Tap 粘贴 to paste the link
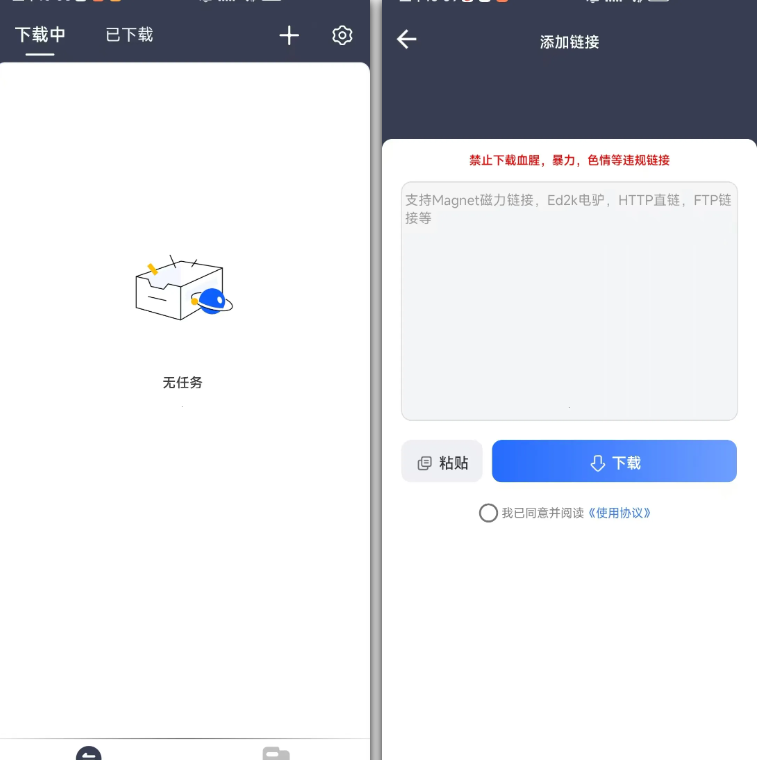Viewport: 757px width, 760px height. tap(442, 462)
